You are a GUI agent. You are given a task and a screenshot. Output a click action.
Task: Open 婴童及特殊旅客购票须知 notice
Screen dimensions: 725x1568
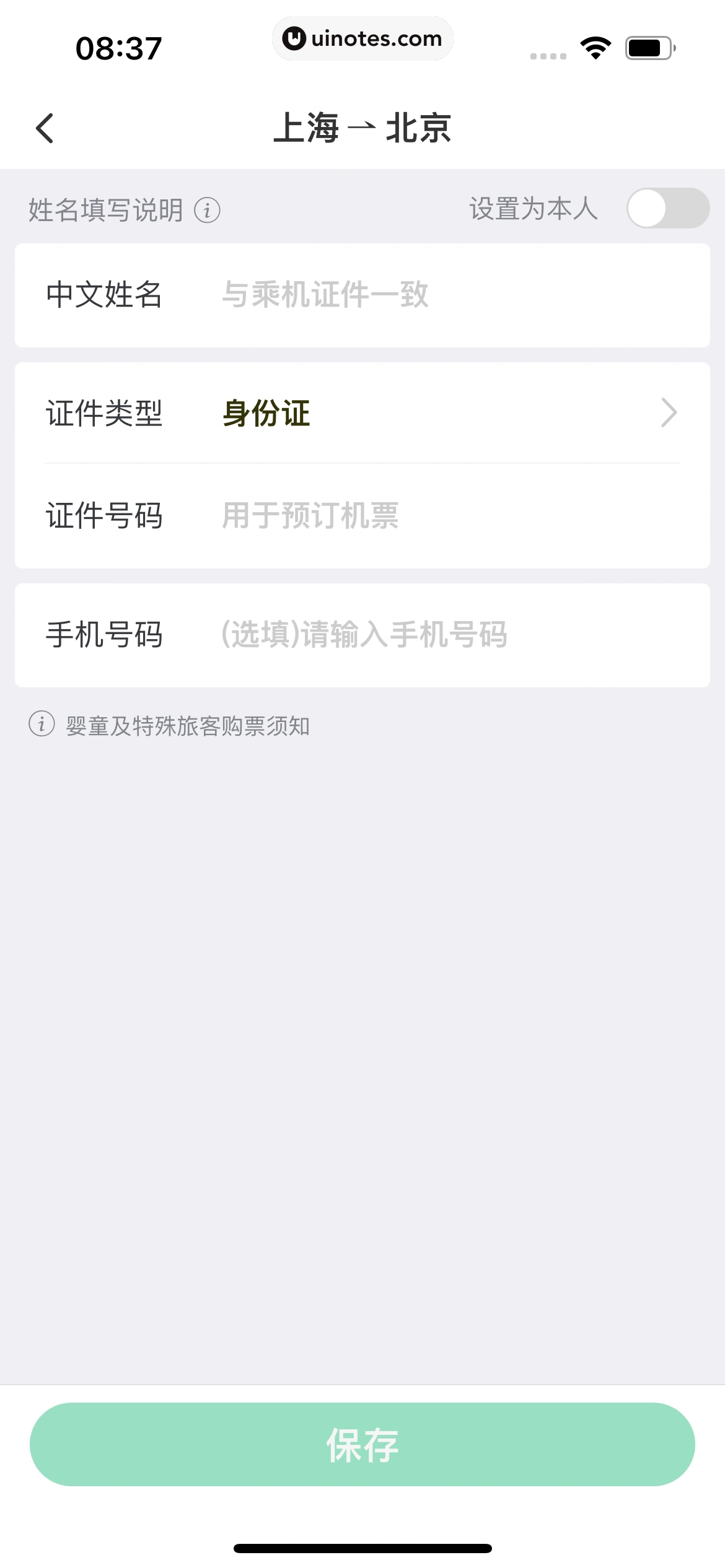(x=187, y=726)
